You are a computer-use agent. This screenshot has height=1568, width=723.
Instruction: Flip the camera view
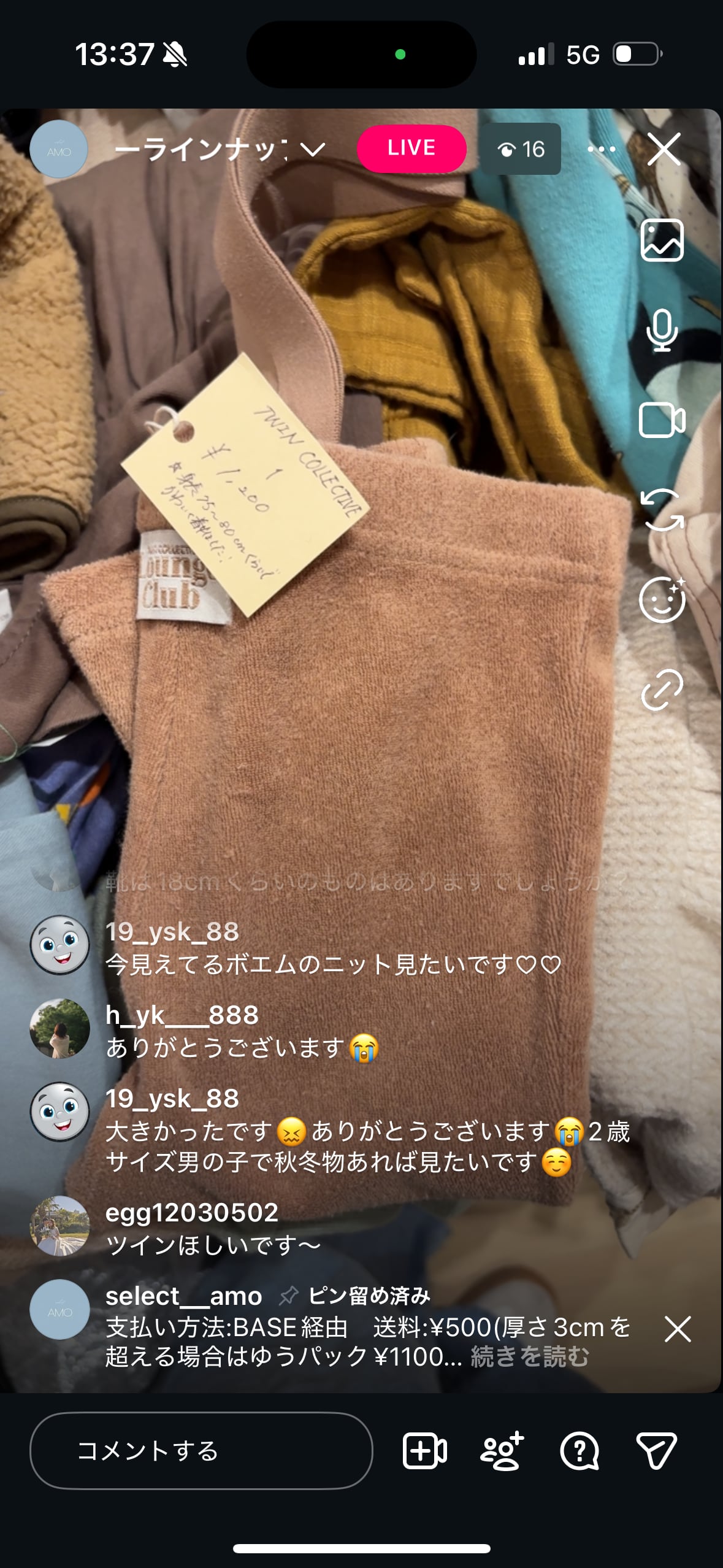coord(662,510)
